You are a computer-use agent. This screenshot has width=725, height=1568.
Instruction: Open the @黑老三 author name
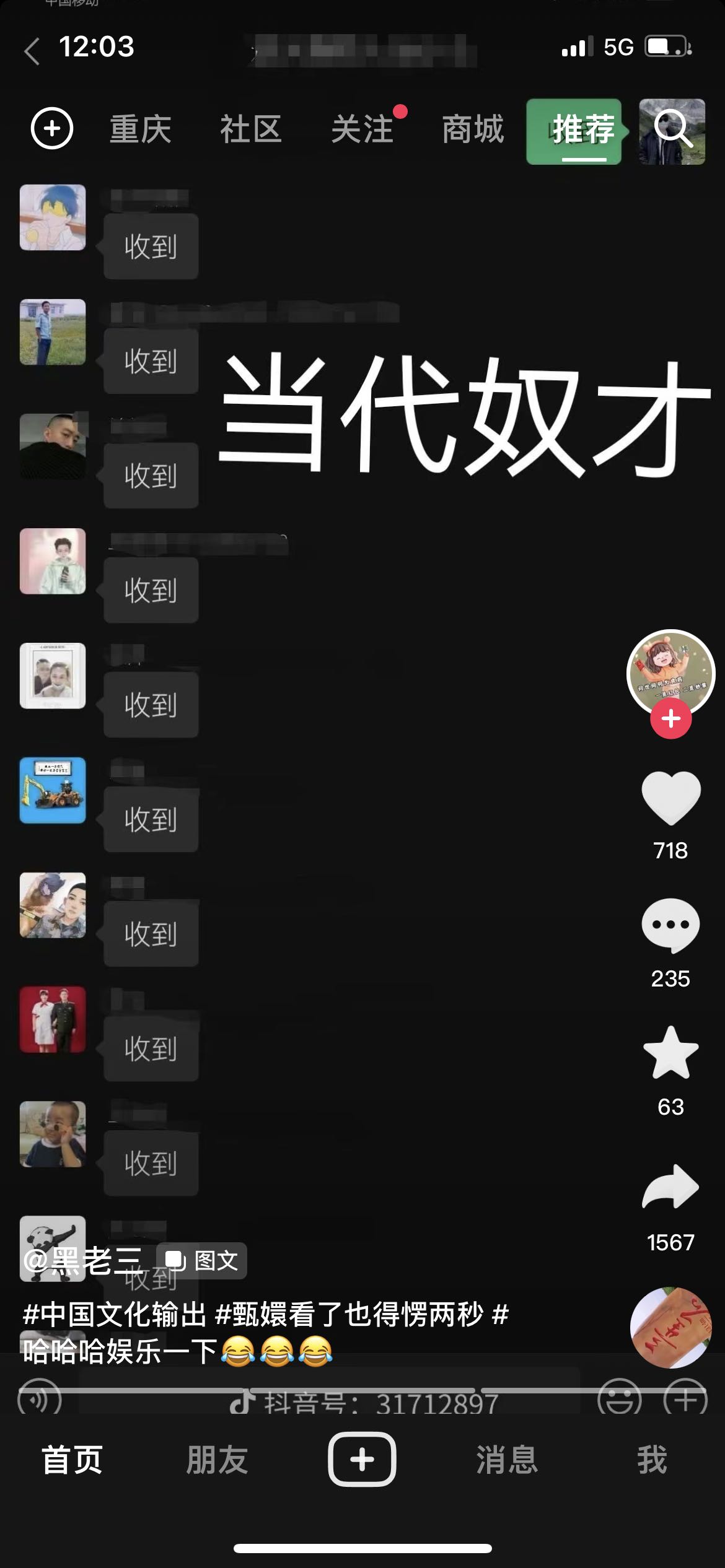pyautogui.click(x=84, y=1260)
